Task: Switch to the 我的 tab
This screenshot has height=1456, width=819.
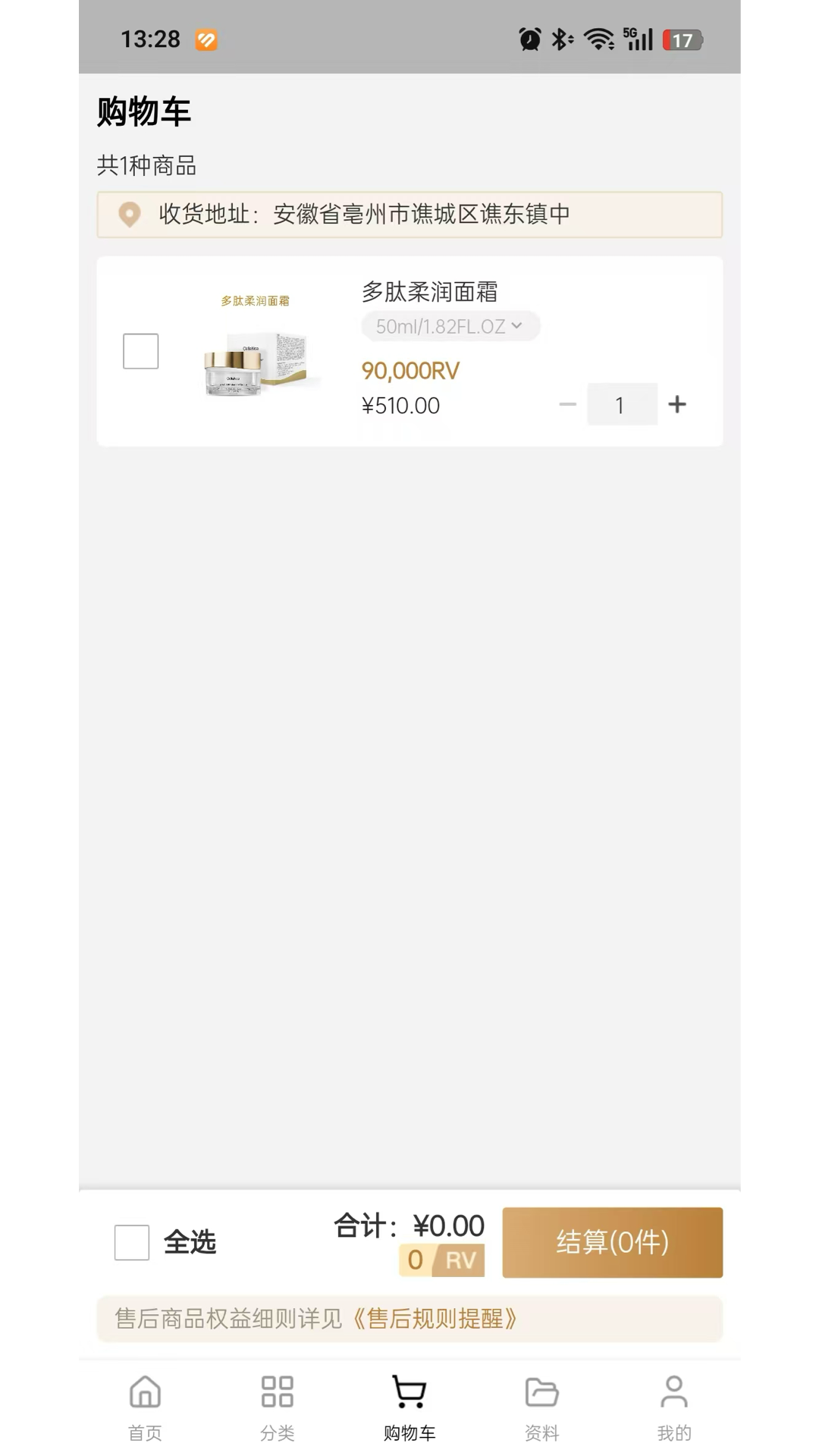Action: point(674,1408)
